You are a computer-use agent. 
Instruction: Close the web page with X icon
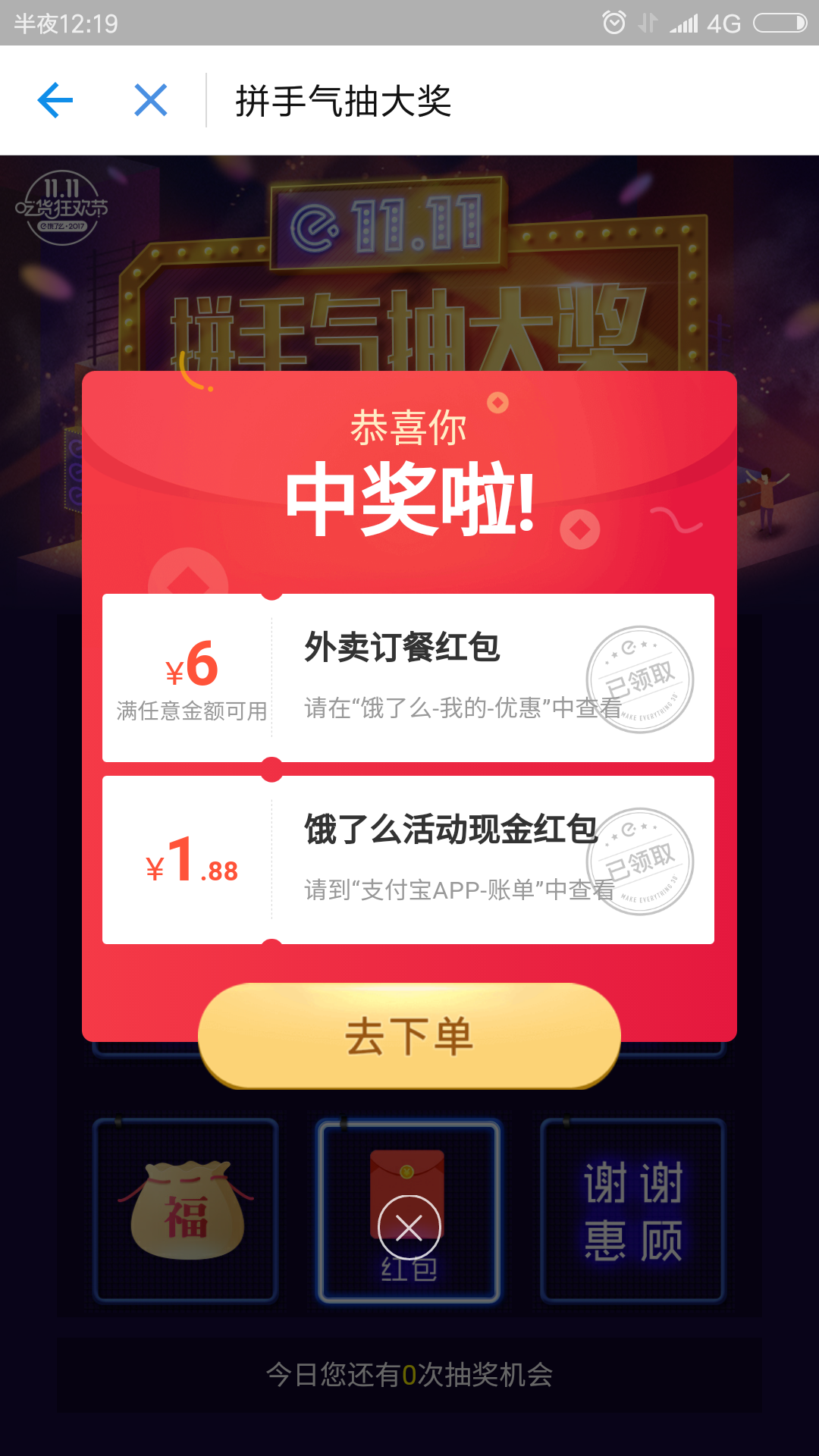click(151, 100)
